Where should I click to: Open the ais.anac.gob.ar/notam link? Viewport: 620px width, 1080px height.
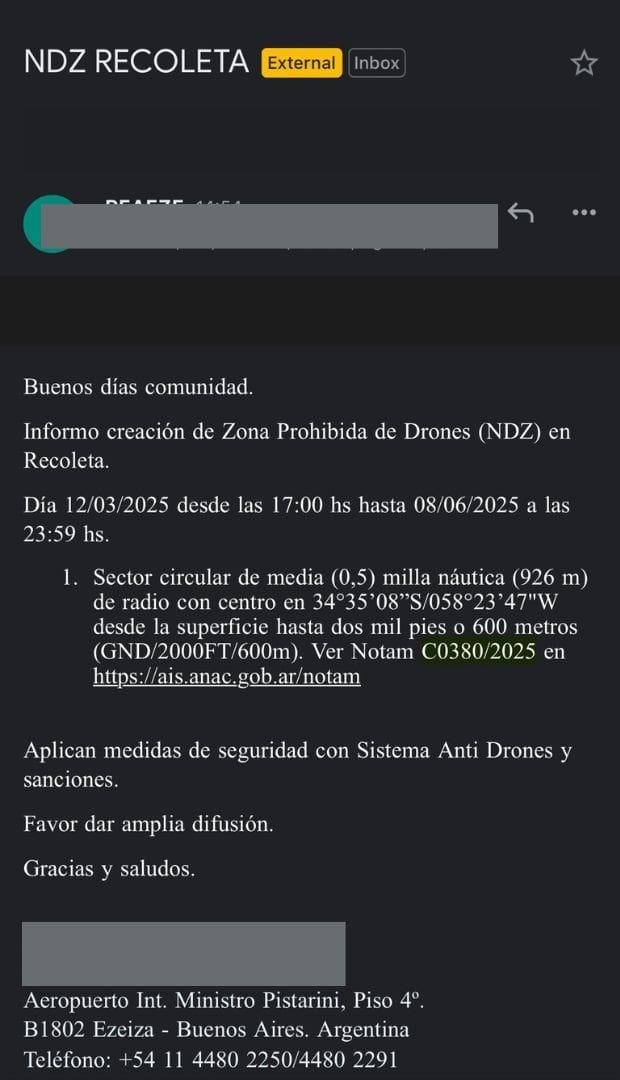pos(227,677)
